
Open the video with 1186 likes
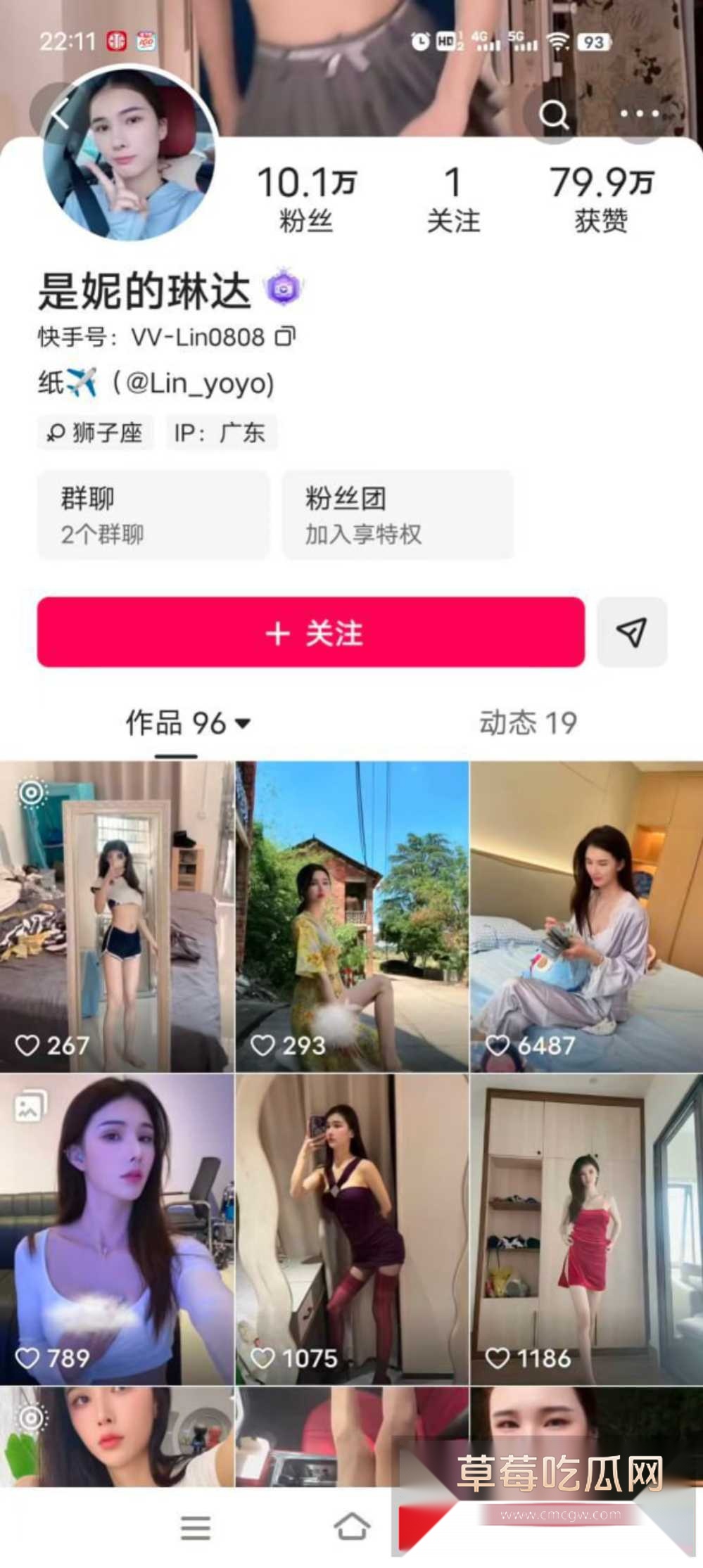[586, 1228]
